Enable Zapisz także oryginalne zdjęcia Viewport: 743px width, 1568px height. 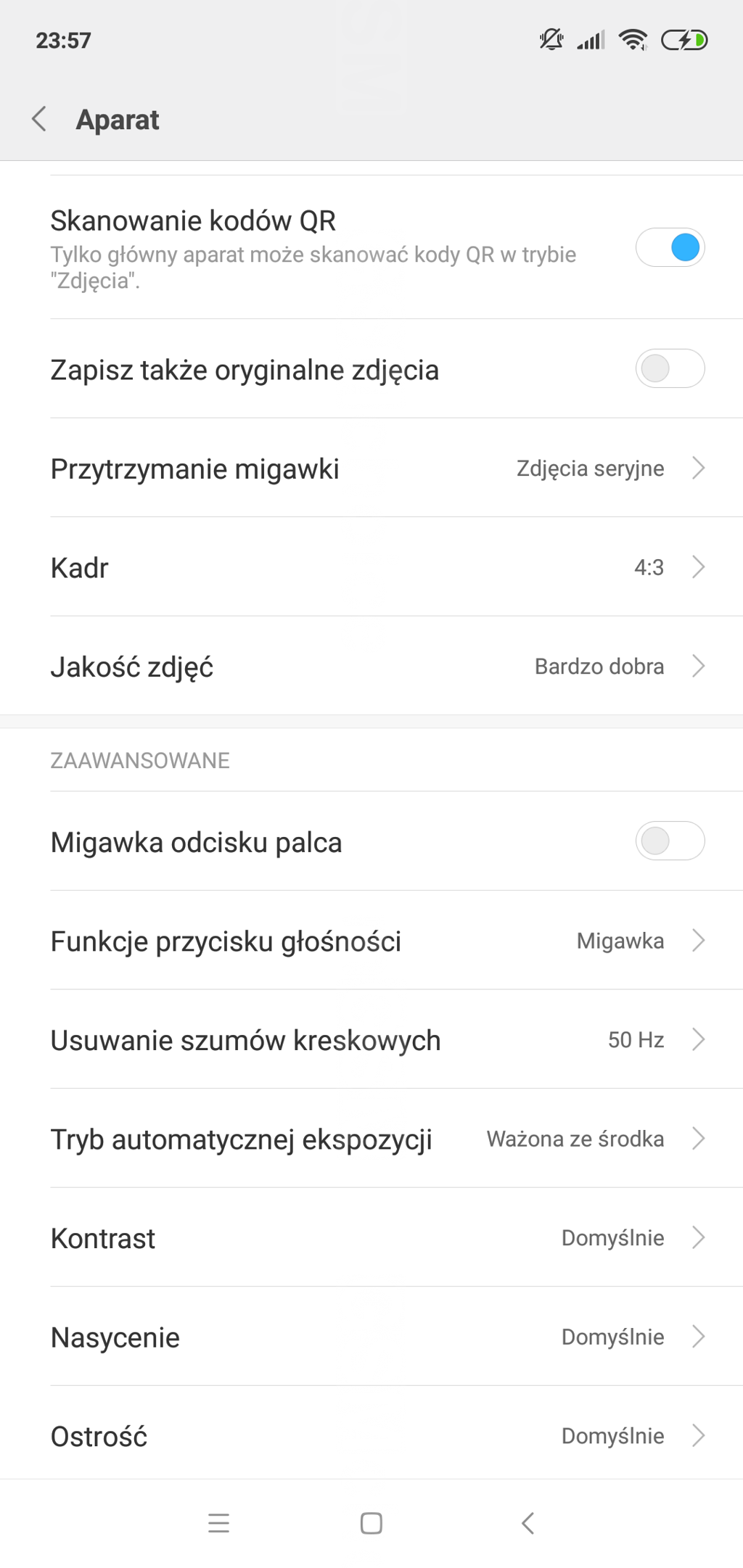point(670,368)
